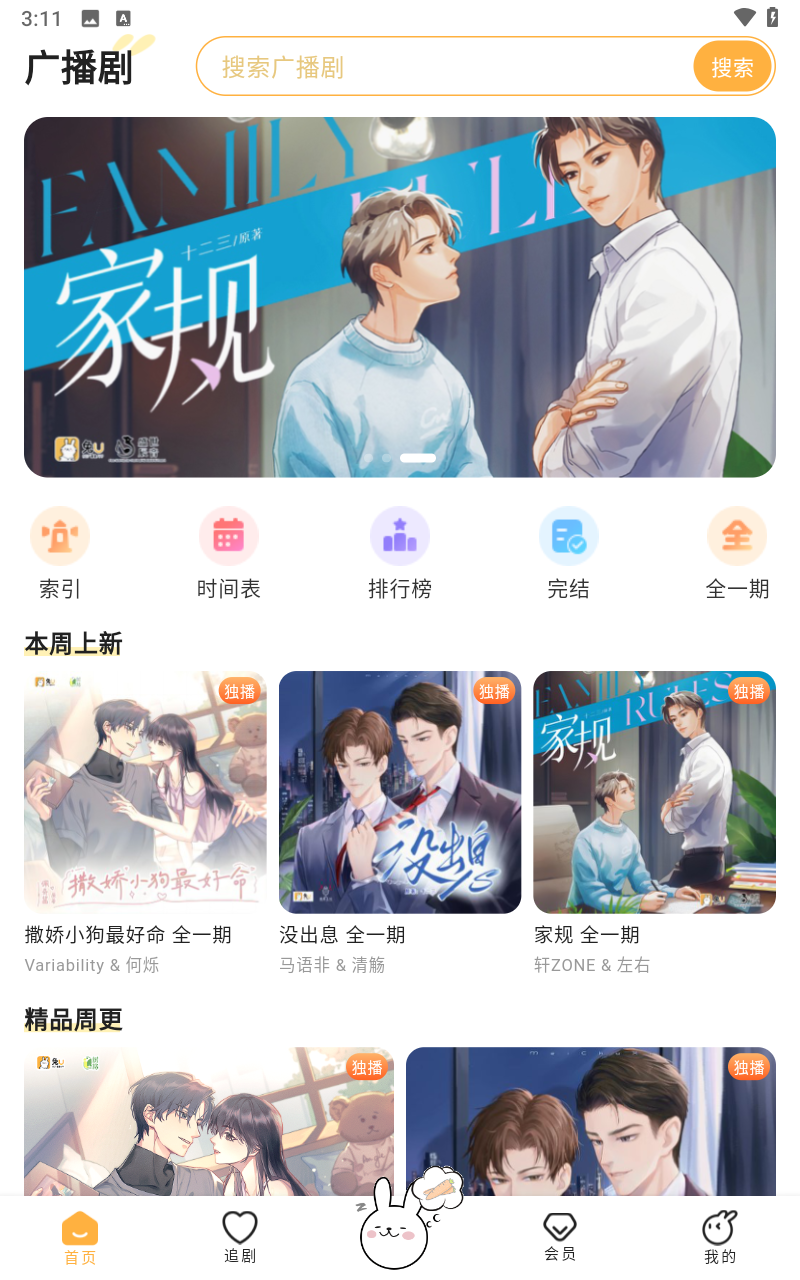This screenshot has width=800, height=1280.
Task: Open 我的 profile icon in bottom bar
Action: pos(718,1228)
